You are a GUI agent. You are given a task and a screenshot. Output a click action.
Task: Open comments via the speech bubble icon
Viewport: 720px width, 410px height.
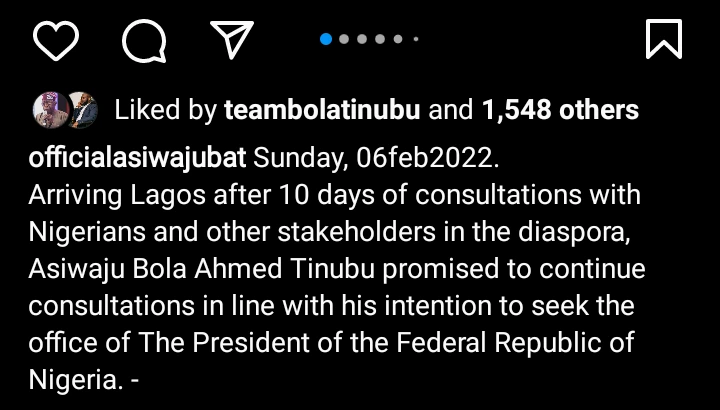click(x=144, y=40)
